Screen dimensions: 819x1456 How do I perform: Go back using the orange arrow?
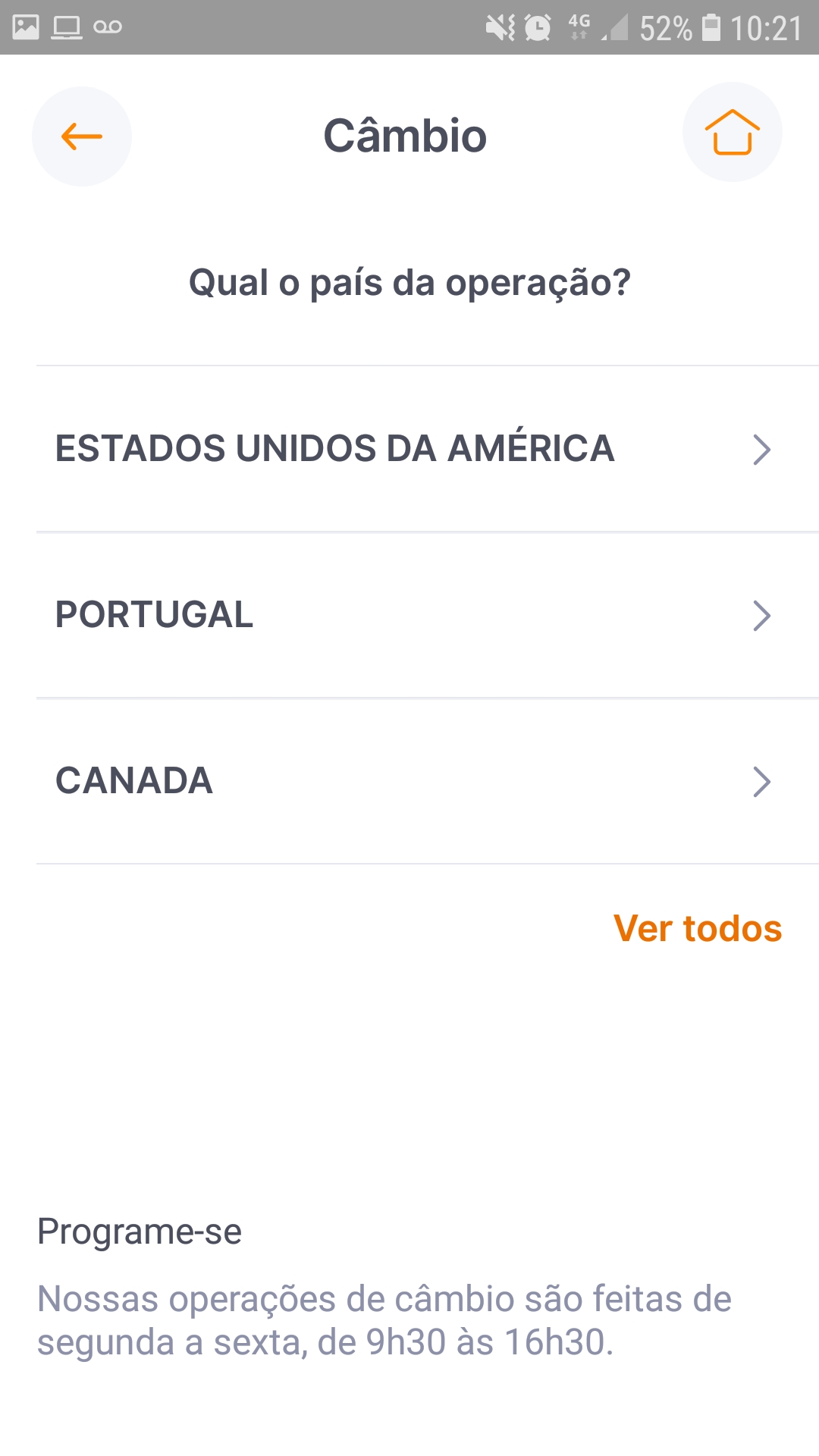[x=82, y=136]
